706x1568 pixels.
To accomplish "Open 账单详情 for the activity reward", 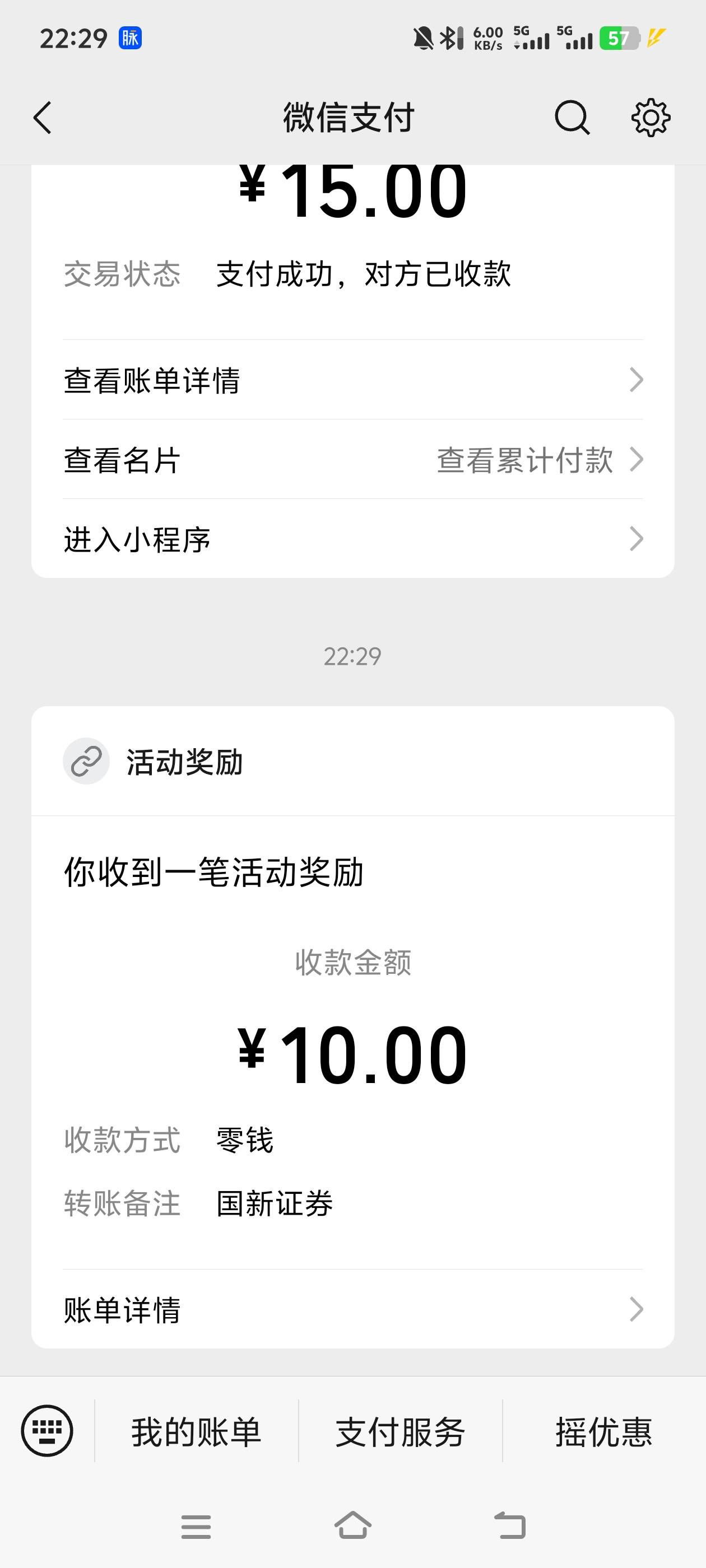I will pos(354,1309).
